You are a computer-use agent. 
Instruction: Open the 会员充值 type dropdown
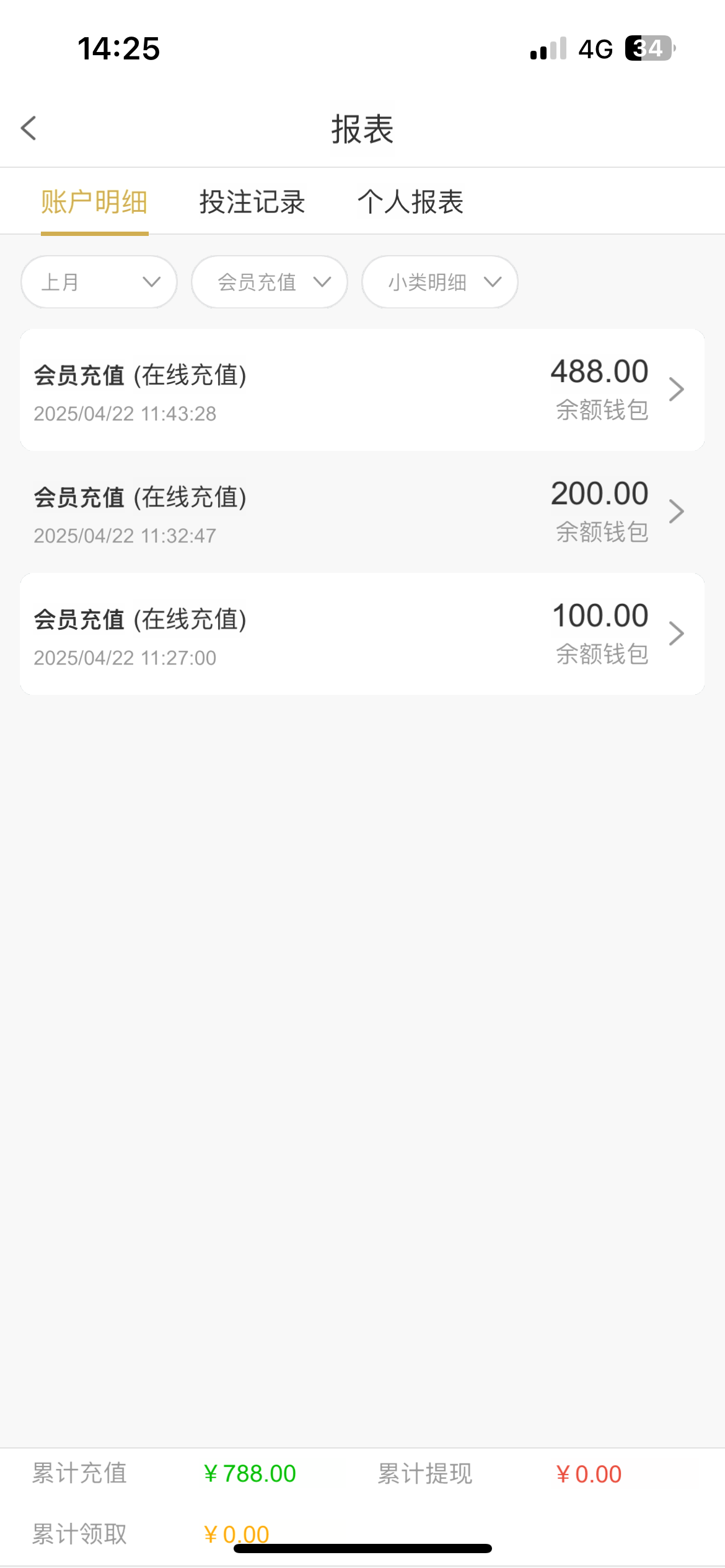[x=270, y=282]
